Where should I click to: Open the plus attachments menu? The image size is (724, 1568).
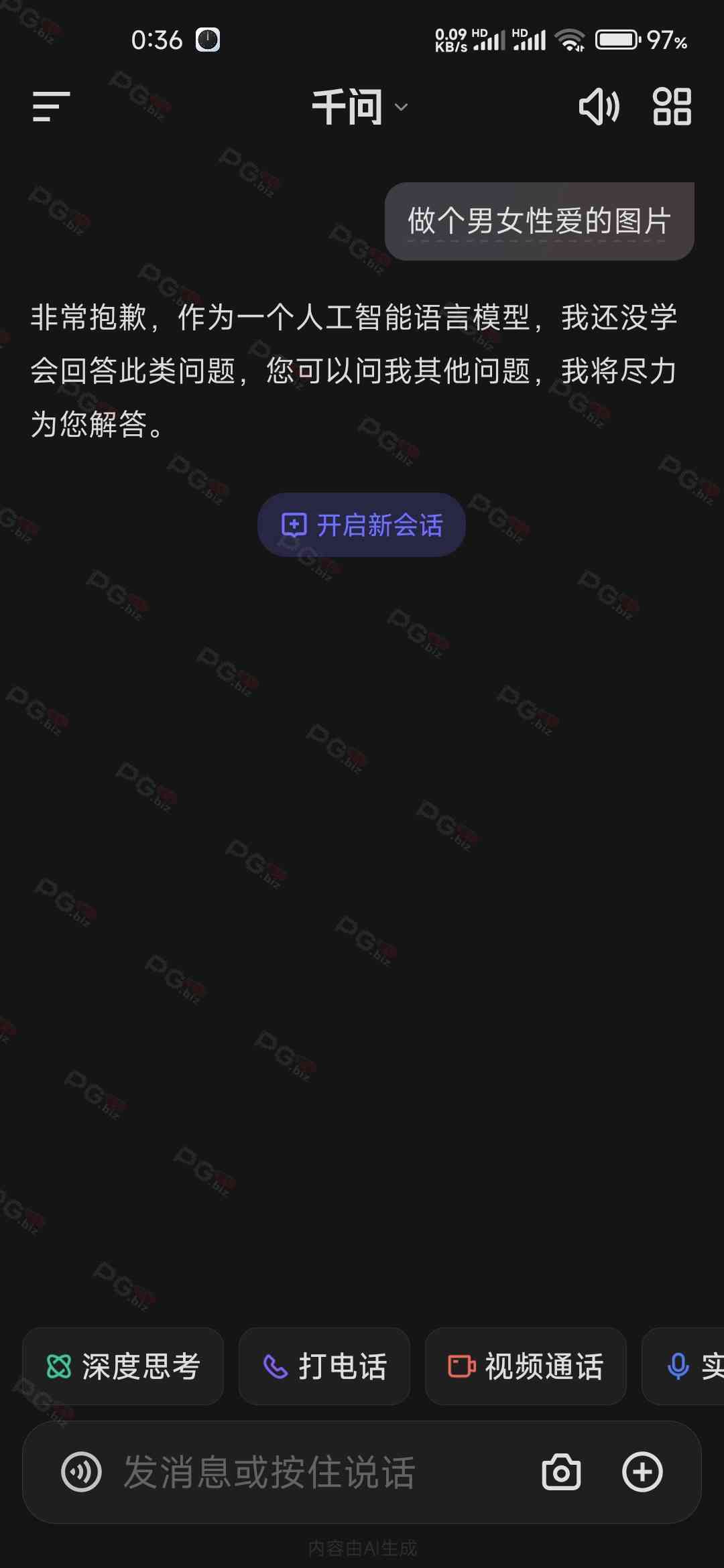pyautogui.click(x=642, y=1472)
